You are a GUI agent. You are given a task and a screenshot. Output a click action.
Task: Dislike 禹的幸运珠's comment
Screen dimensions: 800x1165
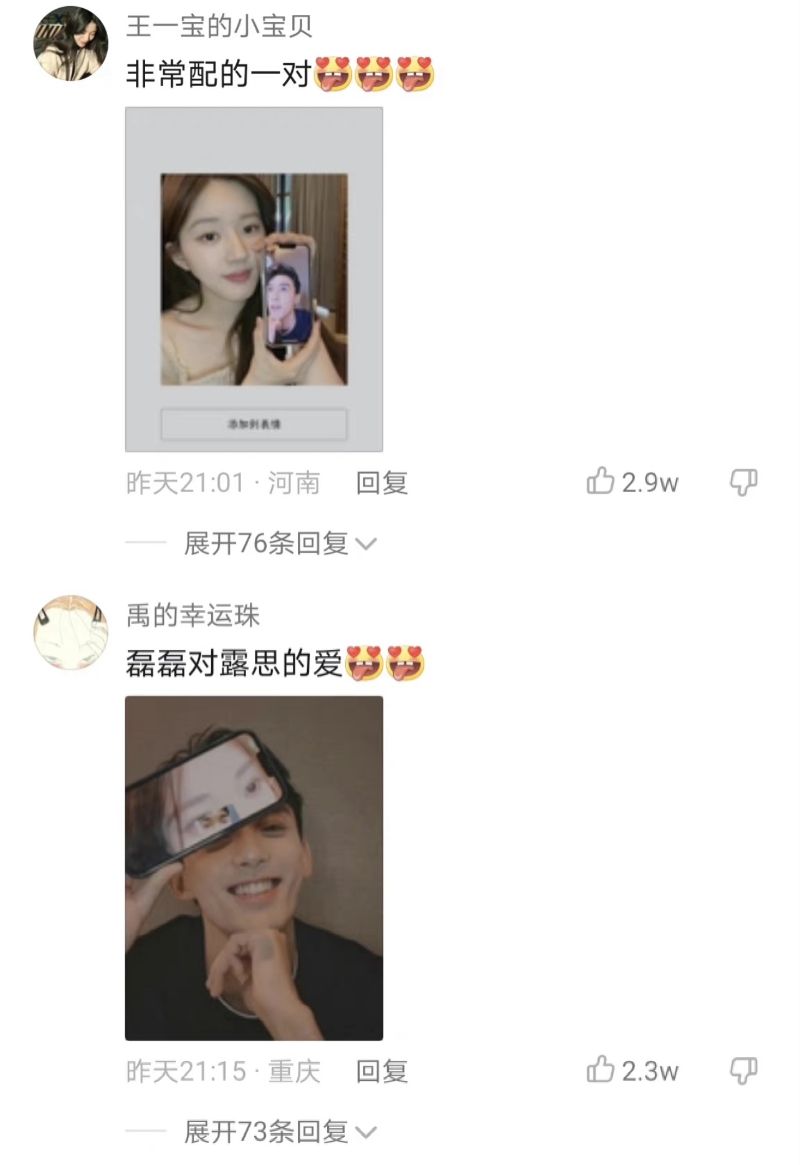coord(743,1070)
